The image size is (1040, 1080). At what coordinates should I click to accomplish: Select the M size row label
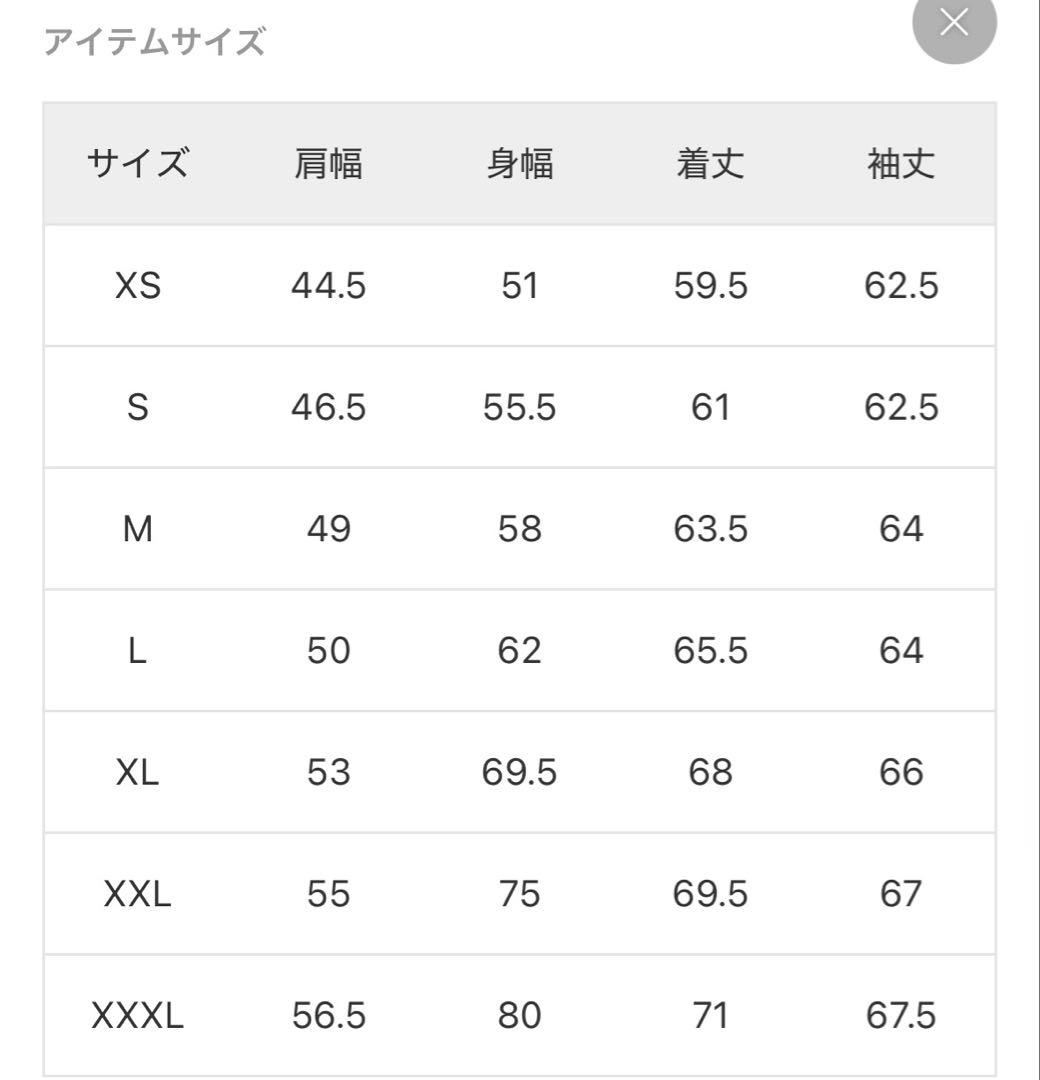(140, 529)
